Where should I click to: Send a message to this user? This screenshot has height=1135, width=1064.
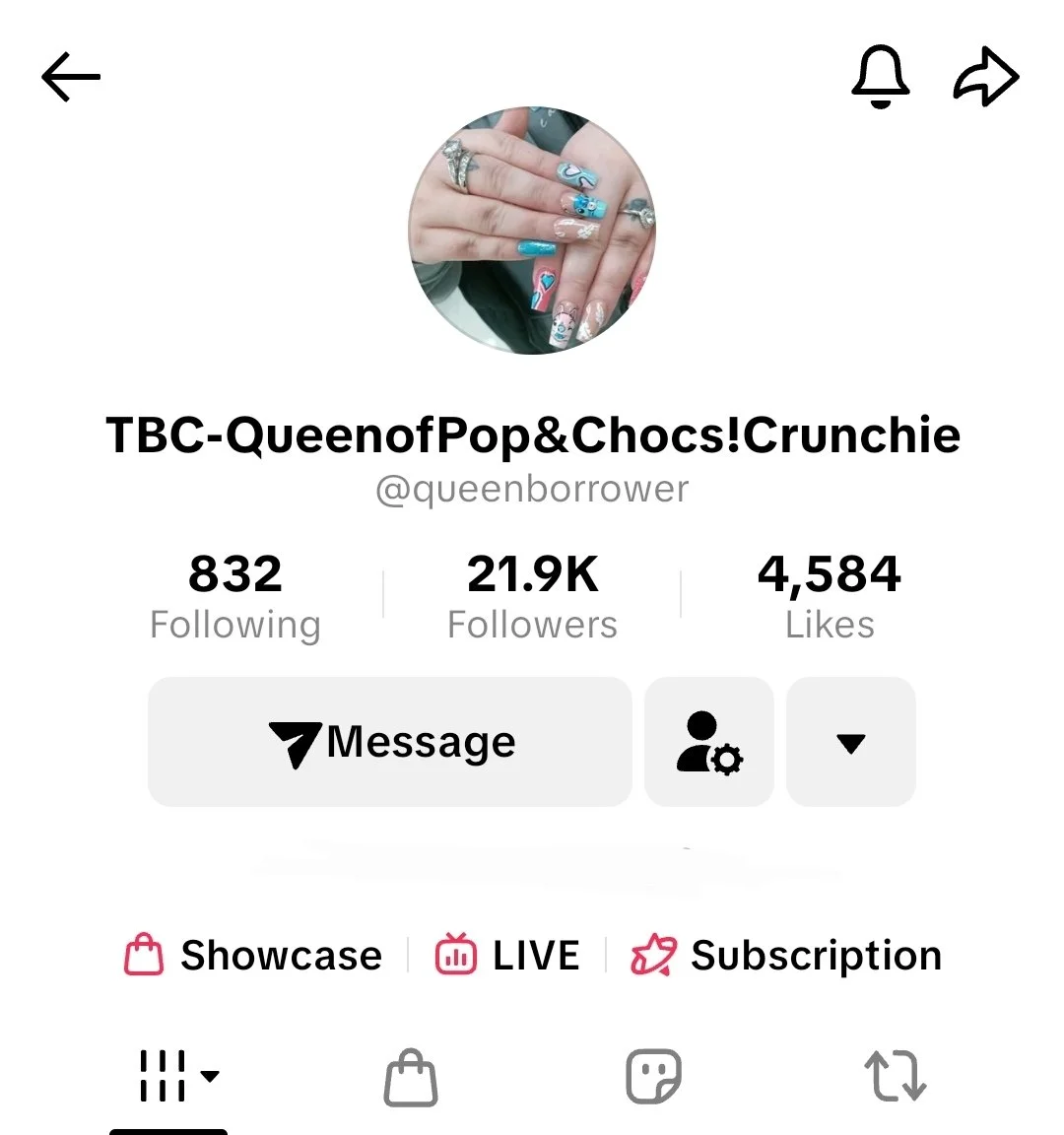tap(390, 742)
